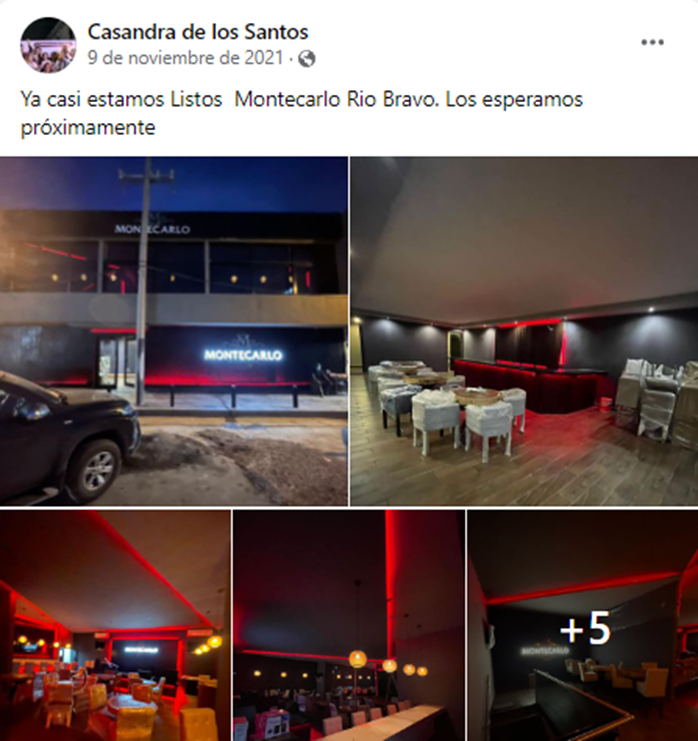Open Casandra de los Santos profile name link
Screen dimensions: 698x741
click(x=198, y=31)
